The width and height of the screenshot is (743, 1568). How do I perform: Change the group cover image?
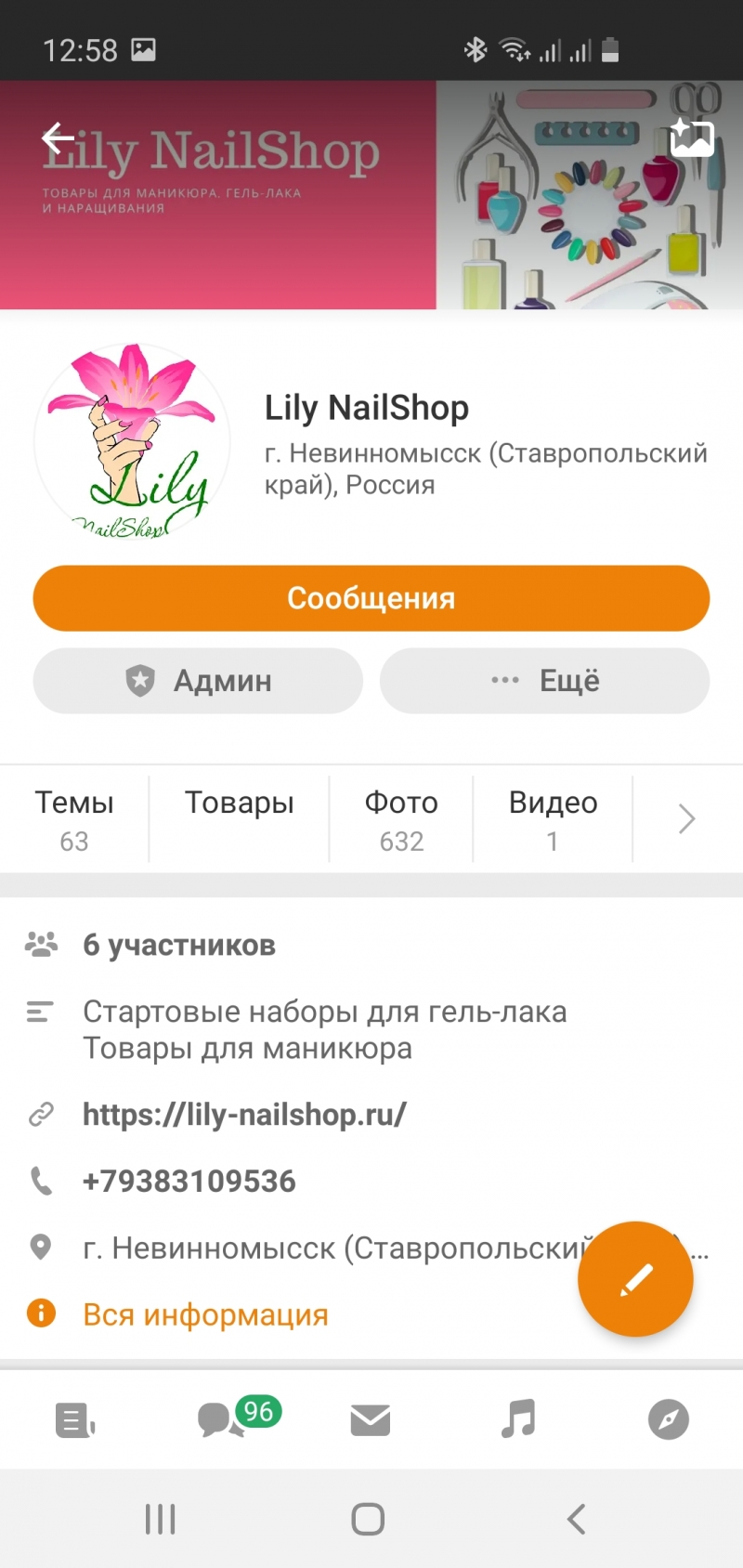point(692,139)
